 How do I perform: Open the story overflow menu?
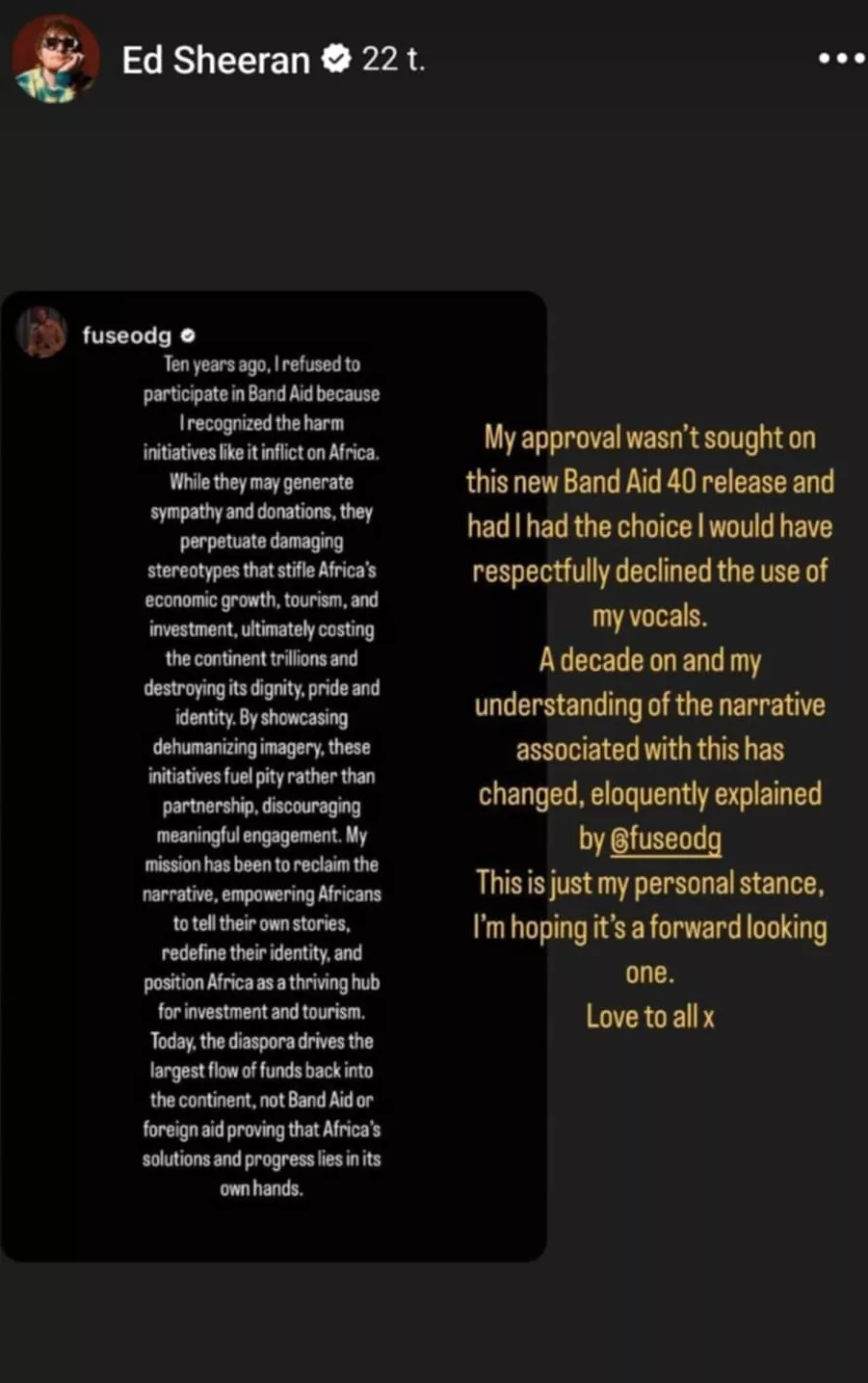[840, 59]
